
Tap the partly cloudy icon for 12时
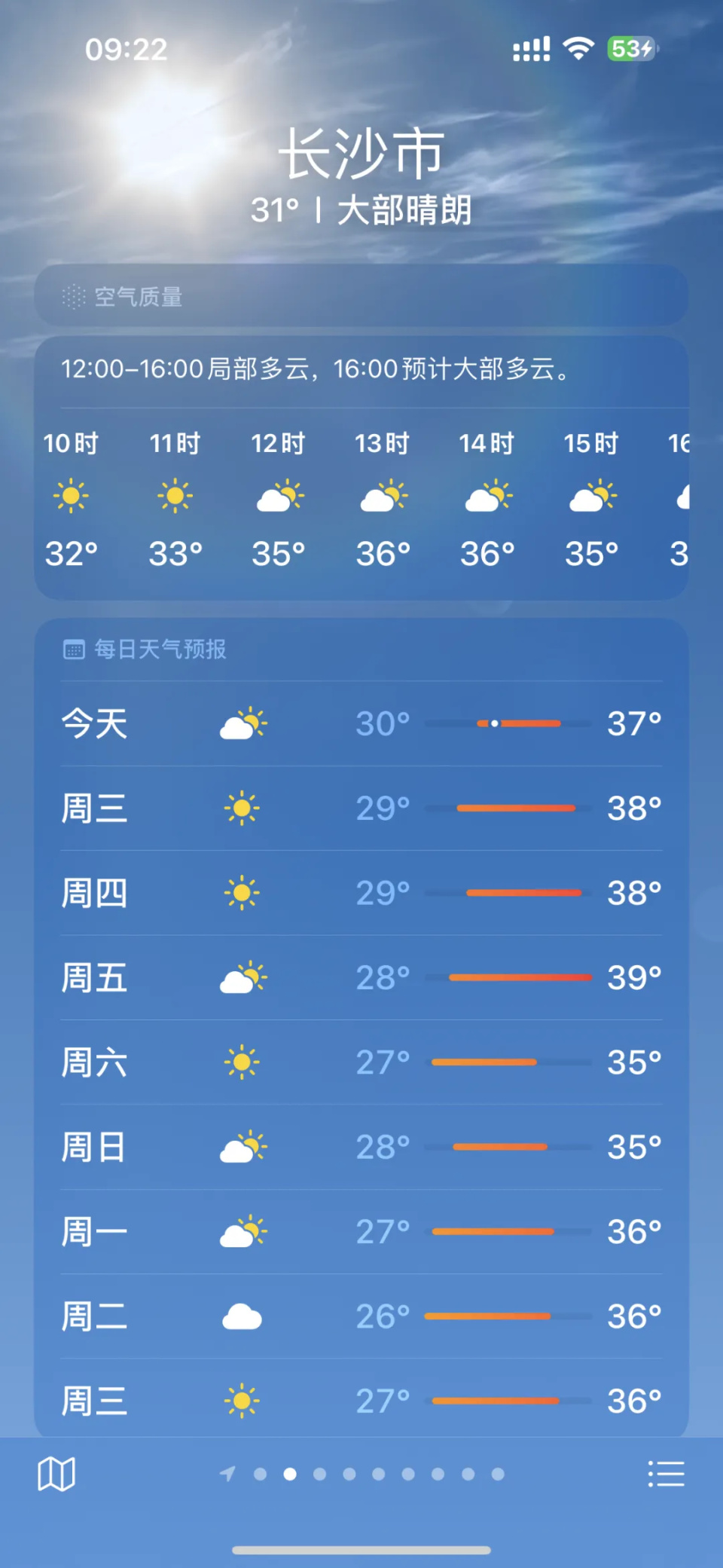tap(279, 496)
